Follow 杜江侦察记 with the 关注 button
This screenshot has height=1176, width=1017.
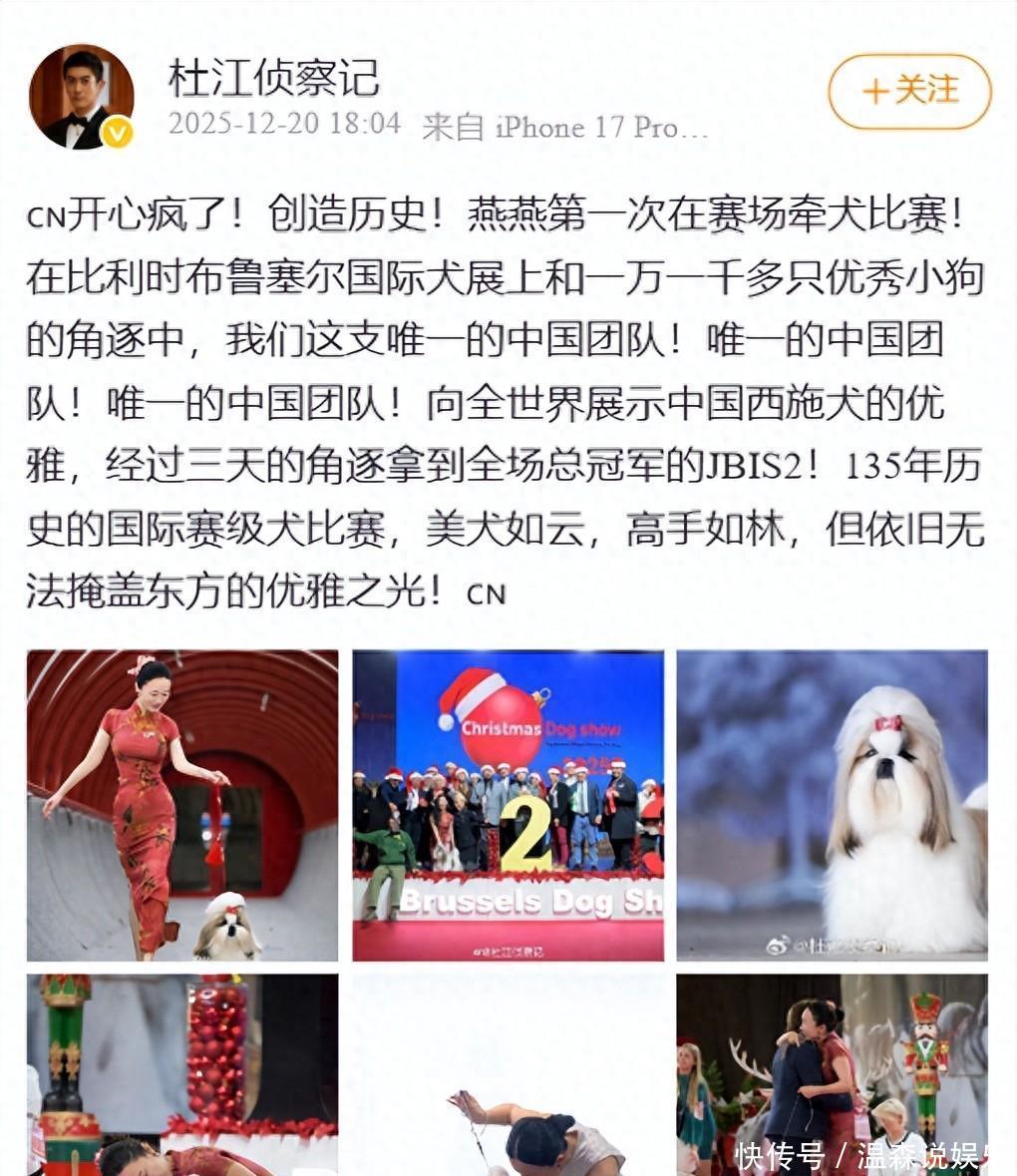tap(909, 92)
